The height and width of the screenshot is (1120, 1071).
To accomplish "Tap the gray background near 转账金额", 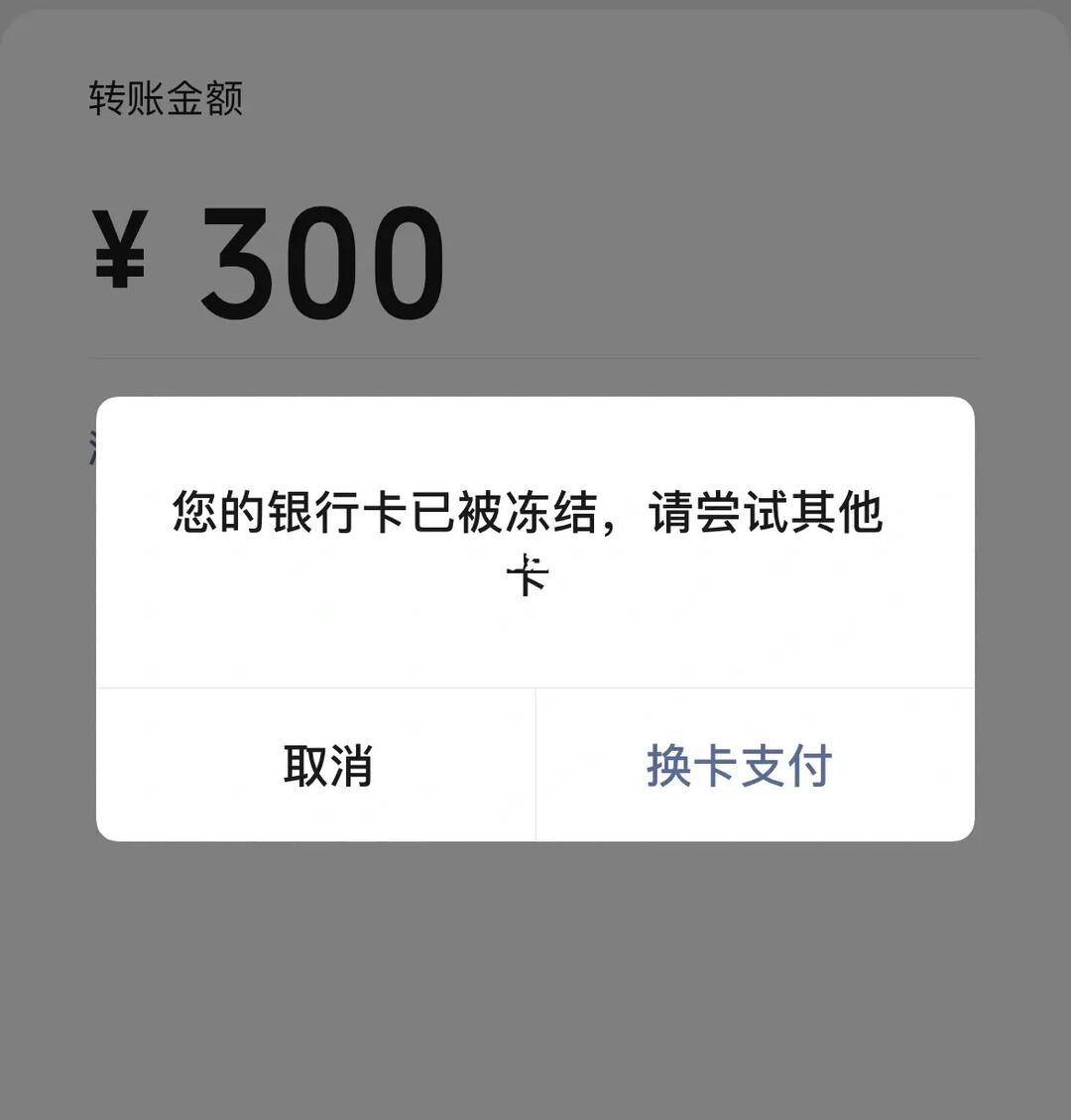I will [694, 95].
